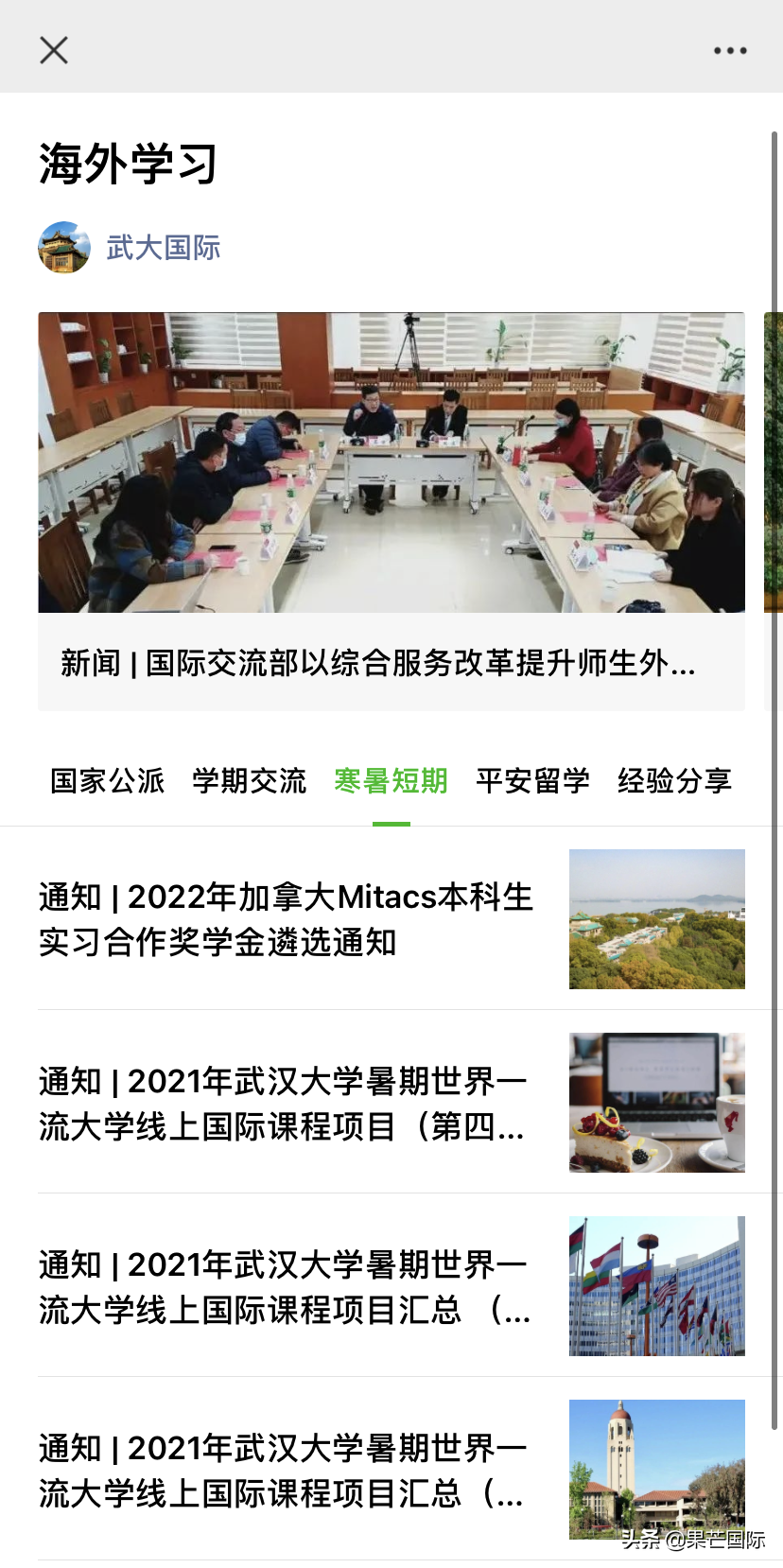Switch to the 国家公派 tab
Image resolution: width=783 pixels, height=1568 pixels.
108,781
